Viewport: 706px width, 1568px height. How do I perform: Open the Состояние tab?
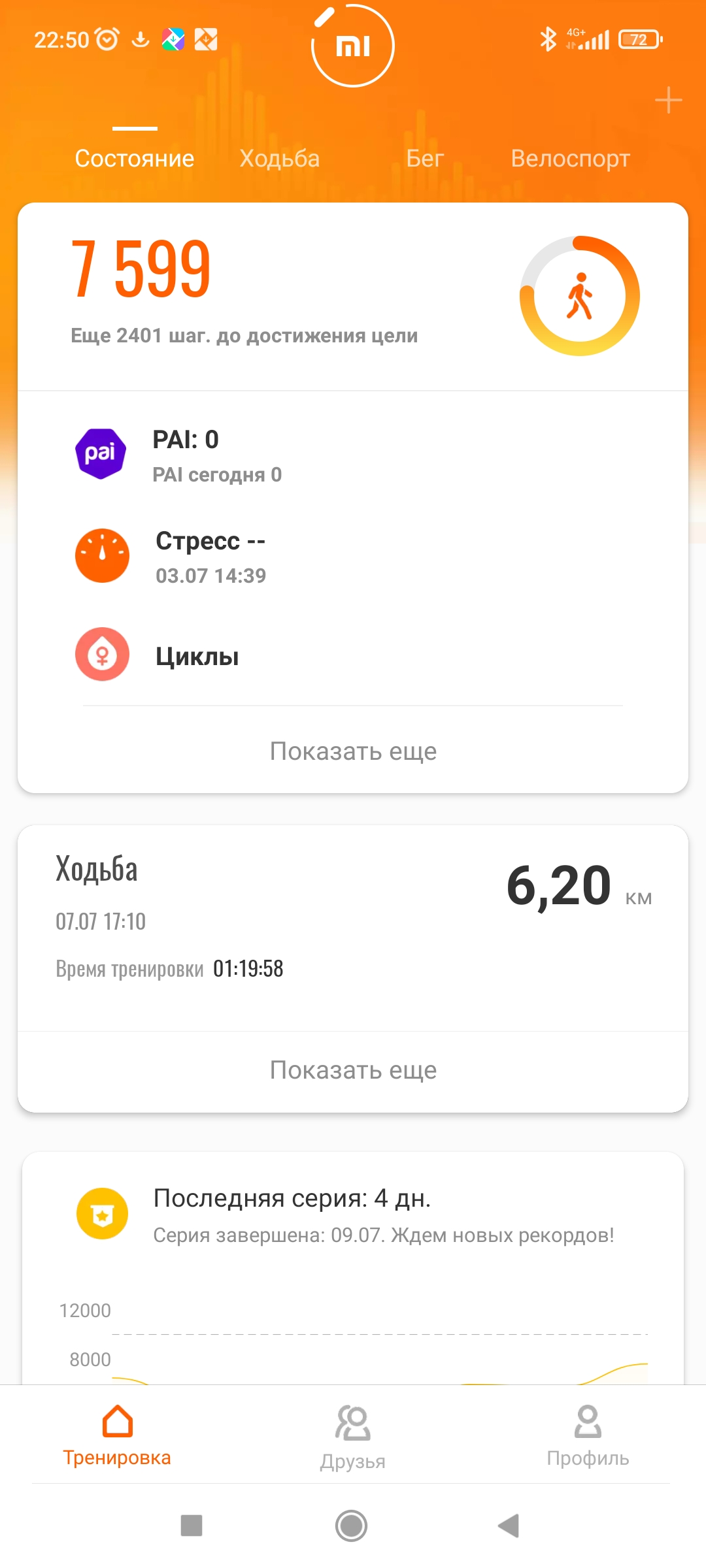pos(135,159)
